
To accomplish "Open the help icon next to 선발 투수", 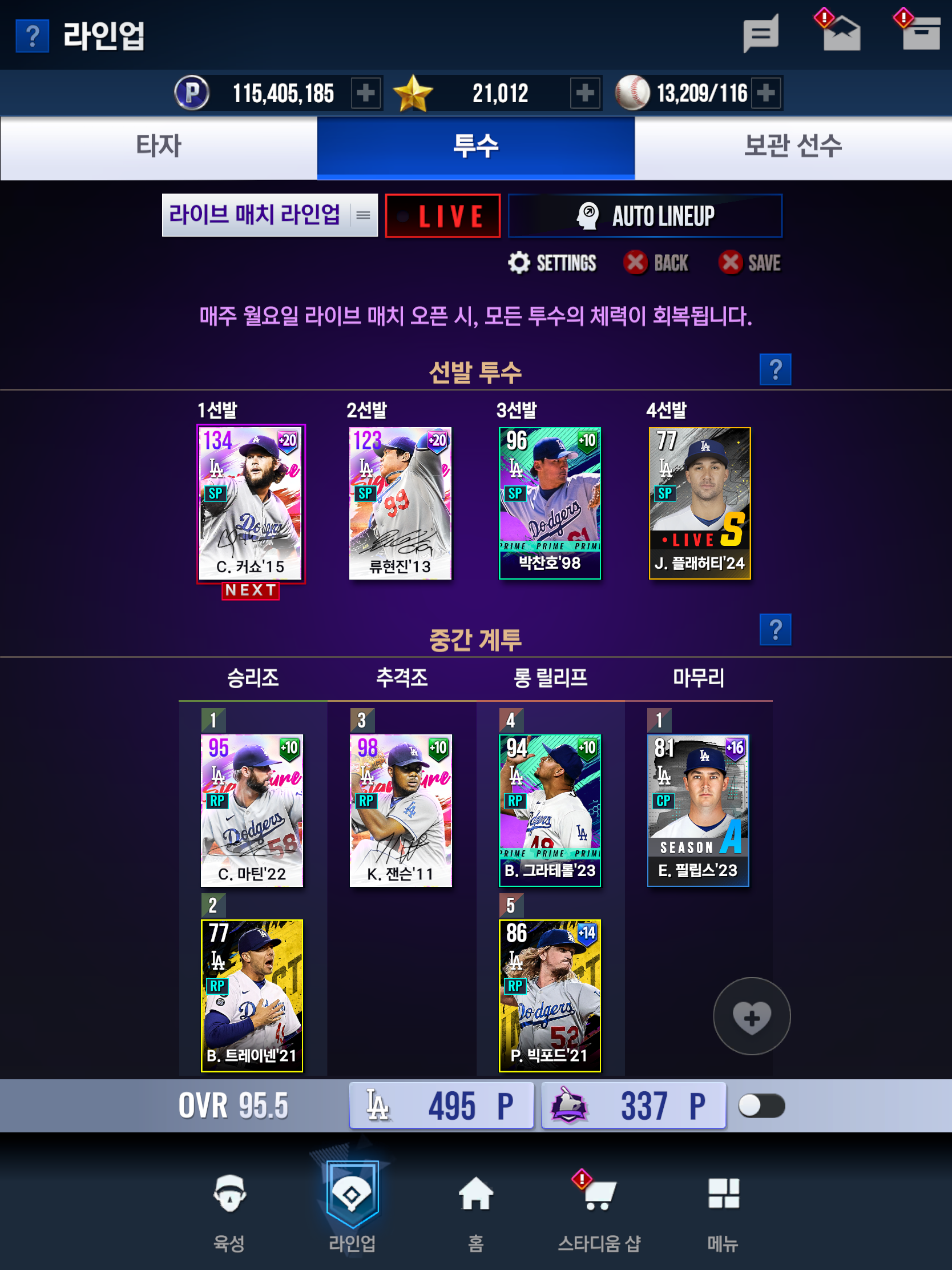I will [775, 369].
